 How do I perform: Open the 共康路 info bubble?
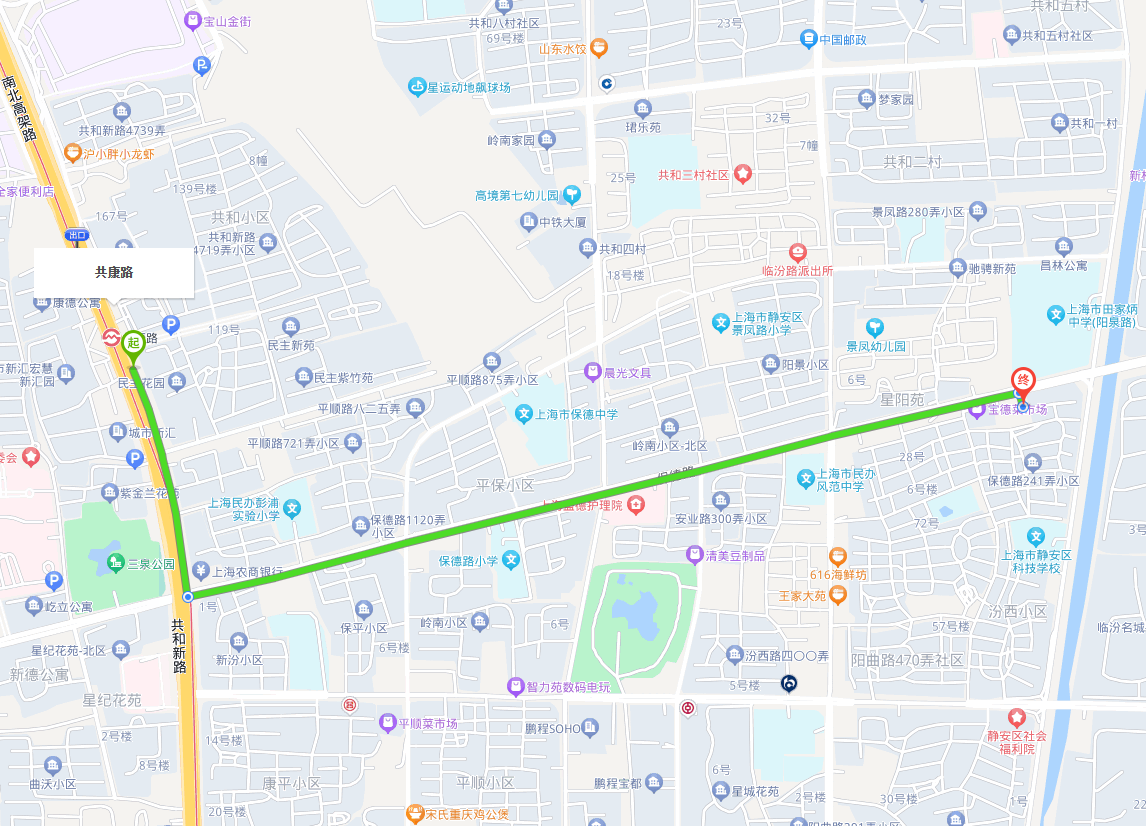click(x=114, y=272)
